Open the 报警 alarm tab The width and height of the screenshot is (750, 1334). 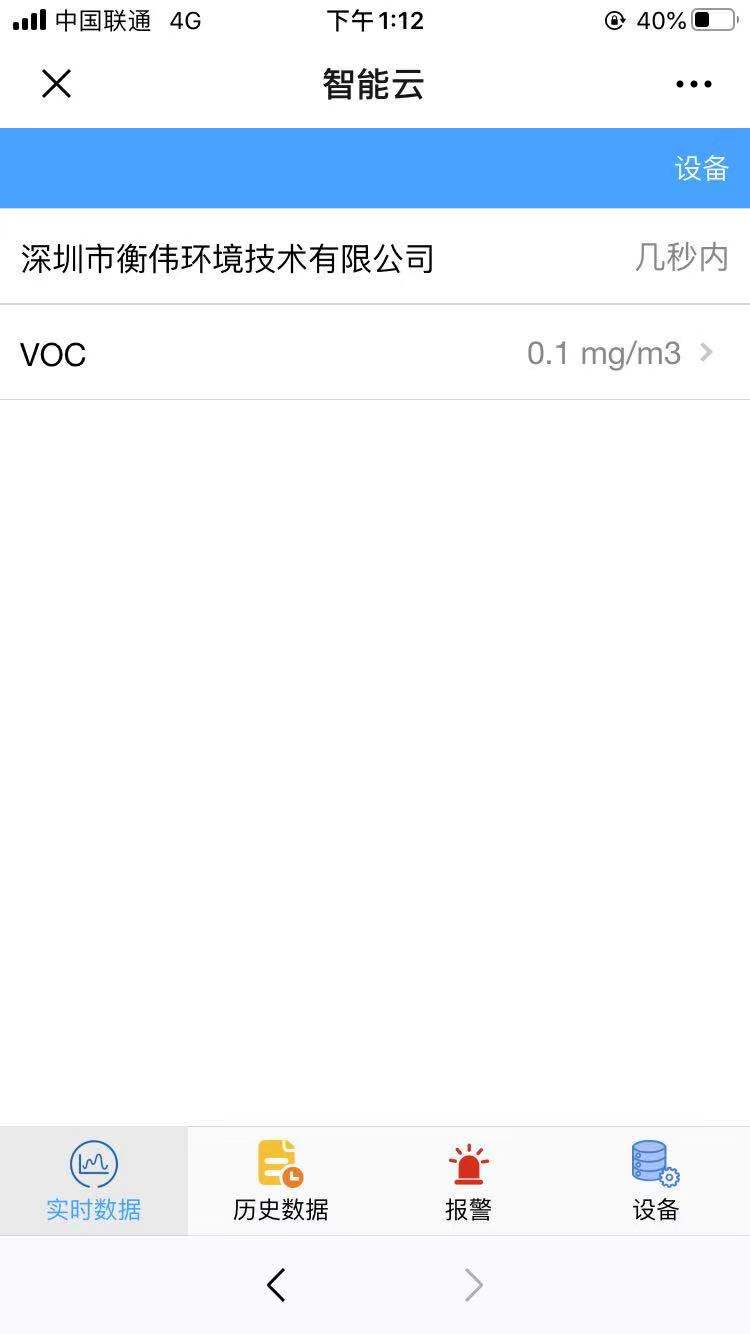tap(468, 1181)
